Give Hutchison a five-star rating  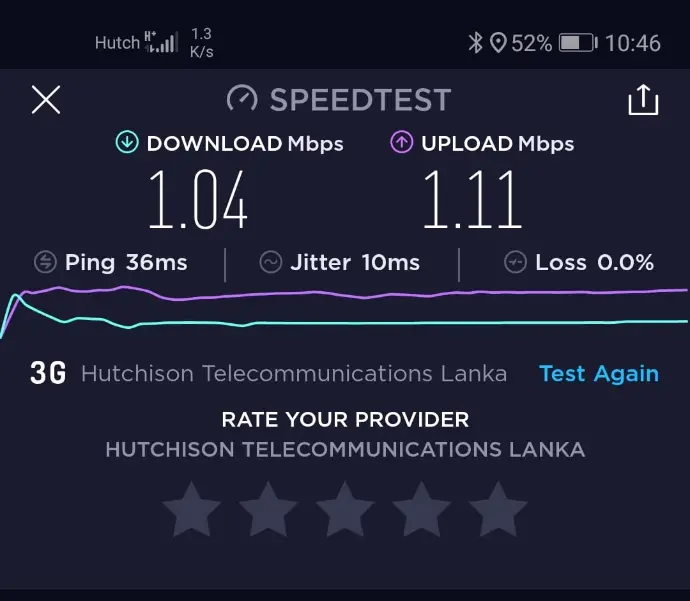click(498, 509)
